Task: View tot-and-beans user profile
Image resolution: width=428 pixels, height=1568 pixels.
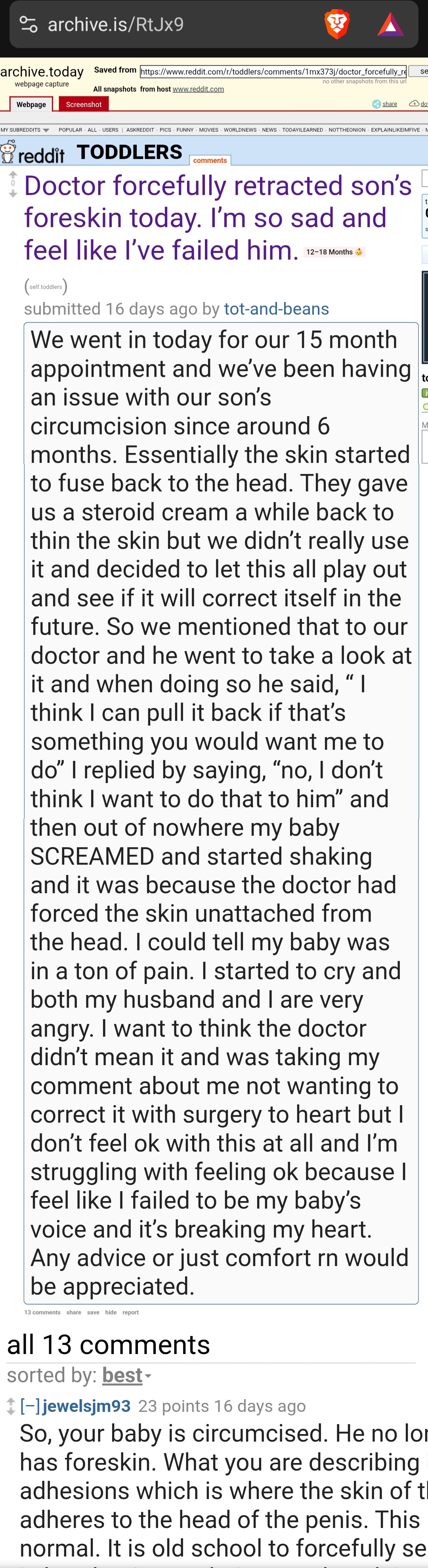Action: 276,309
